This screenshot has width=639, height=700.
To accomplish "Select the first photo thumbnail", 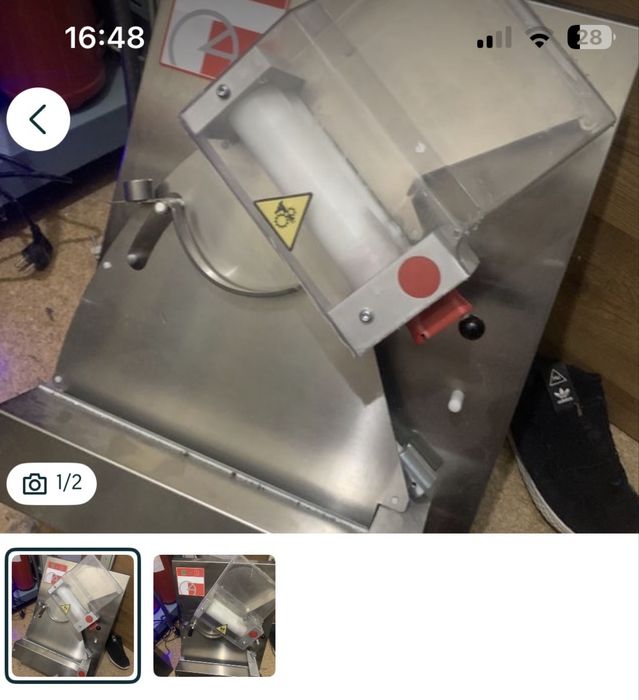I will pyautogui.click(x=73, y=615).
